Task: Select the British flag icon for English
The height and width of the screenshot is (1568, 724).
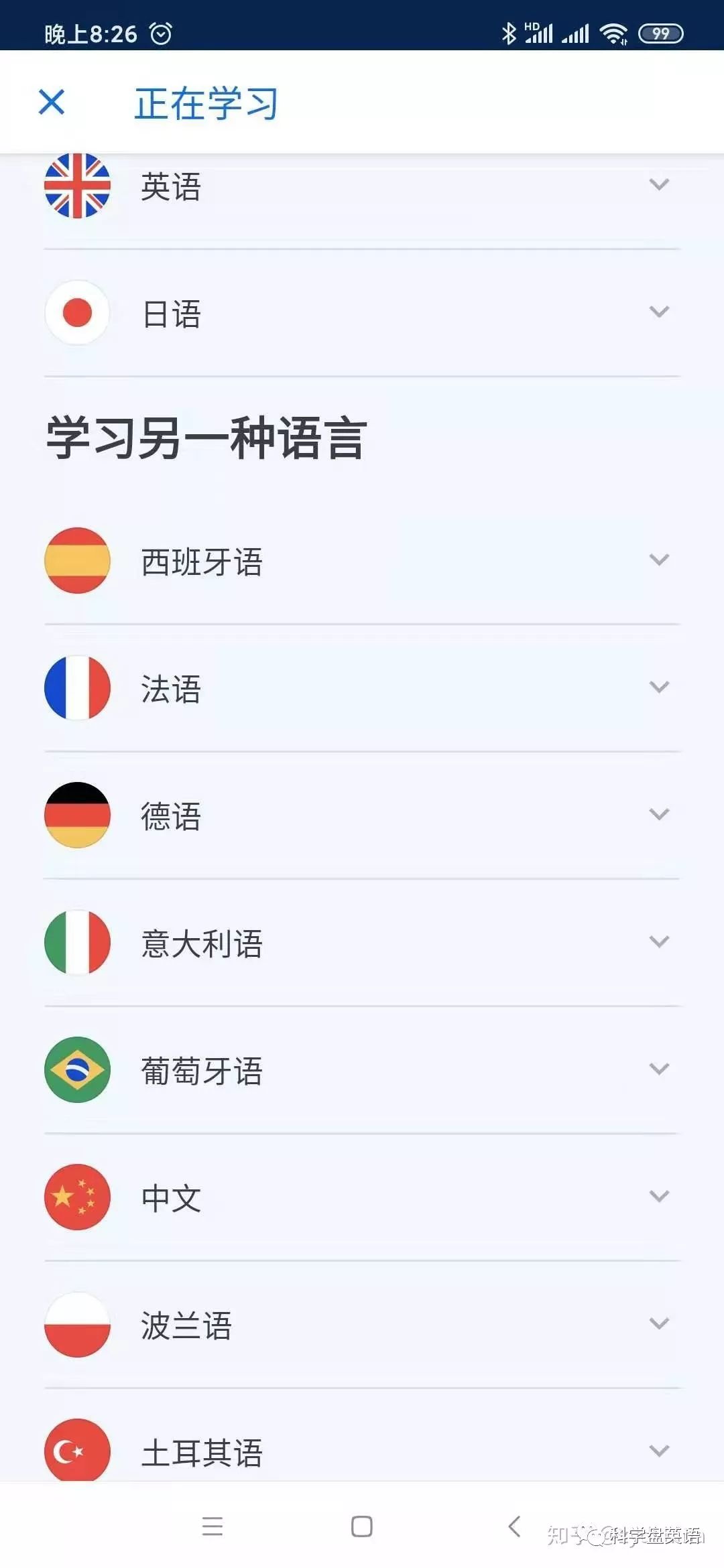Action: click(x=76, y=186)
